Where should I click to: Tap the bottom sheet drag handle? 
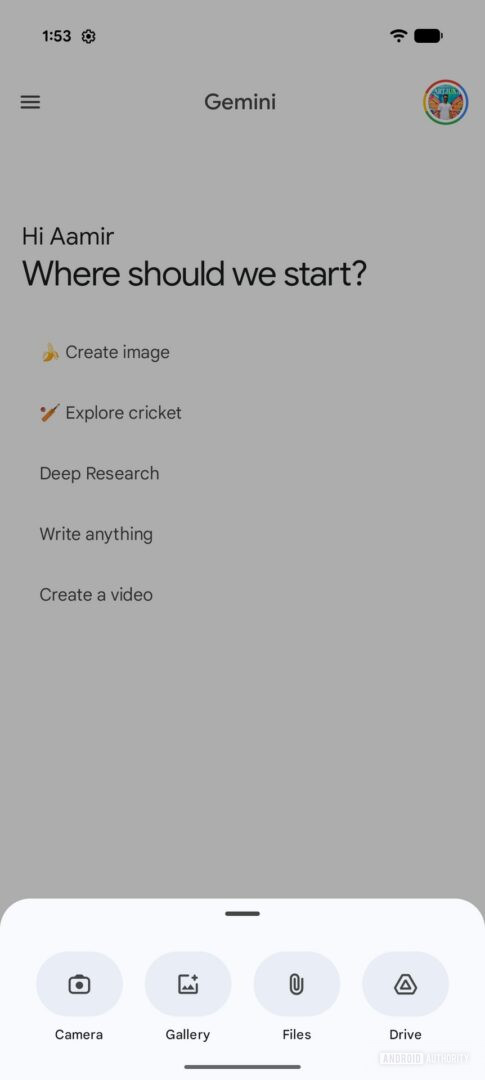[x=242, y=913]
